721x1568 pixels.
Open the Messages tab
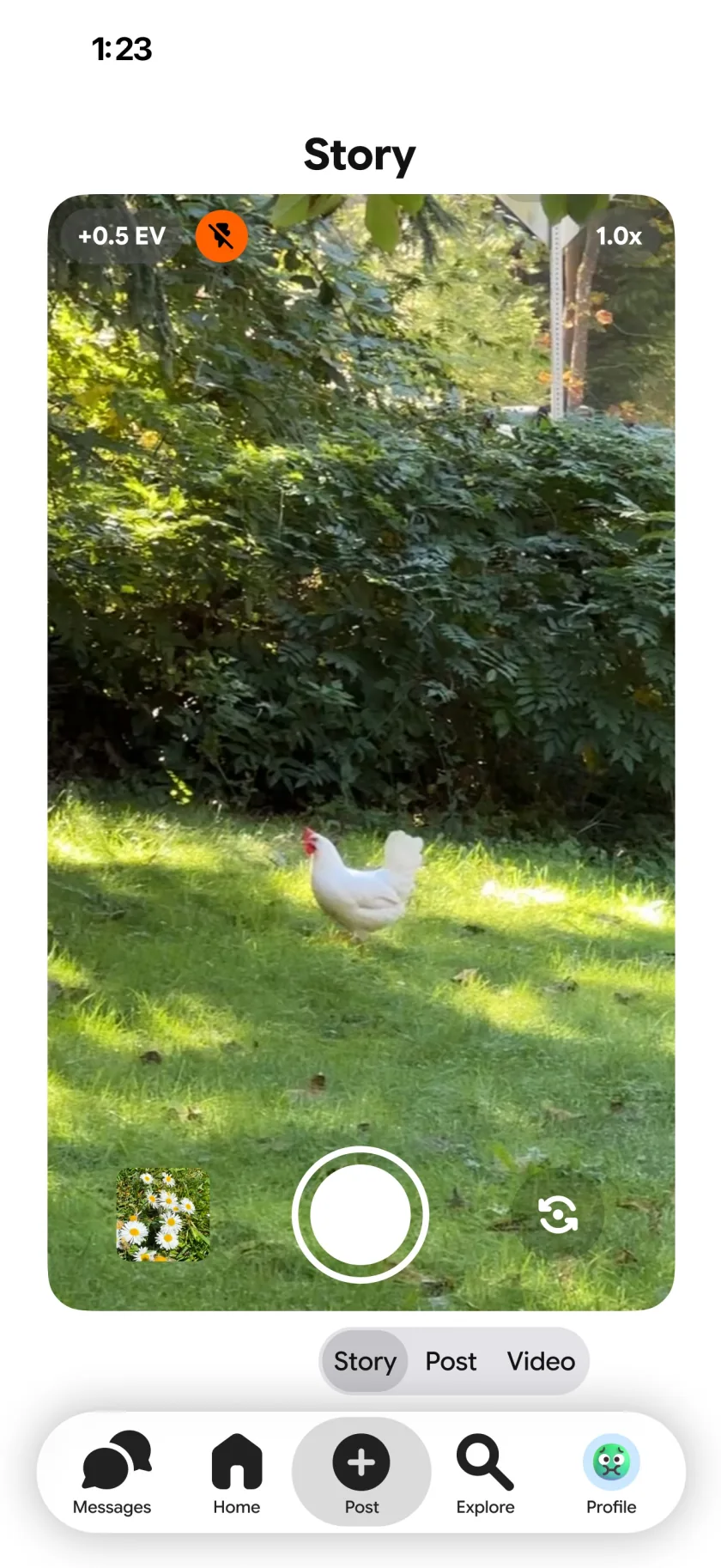(x=112, y=1473)
